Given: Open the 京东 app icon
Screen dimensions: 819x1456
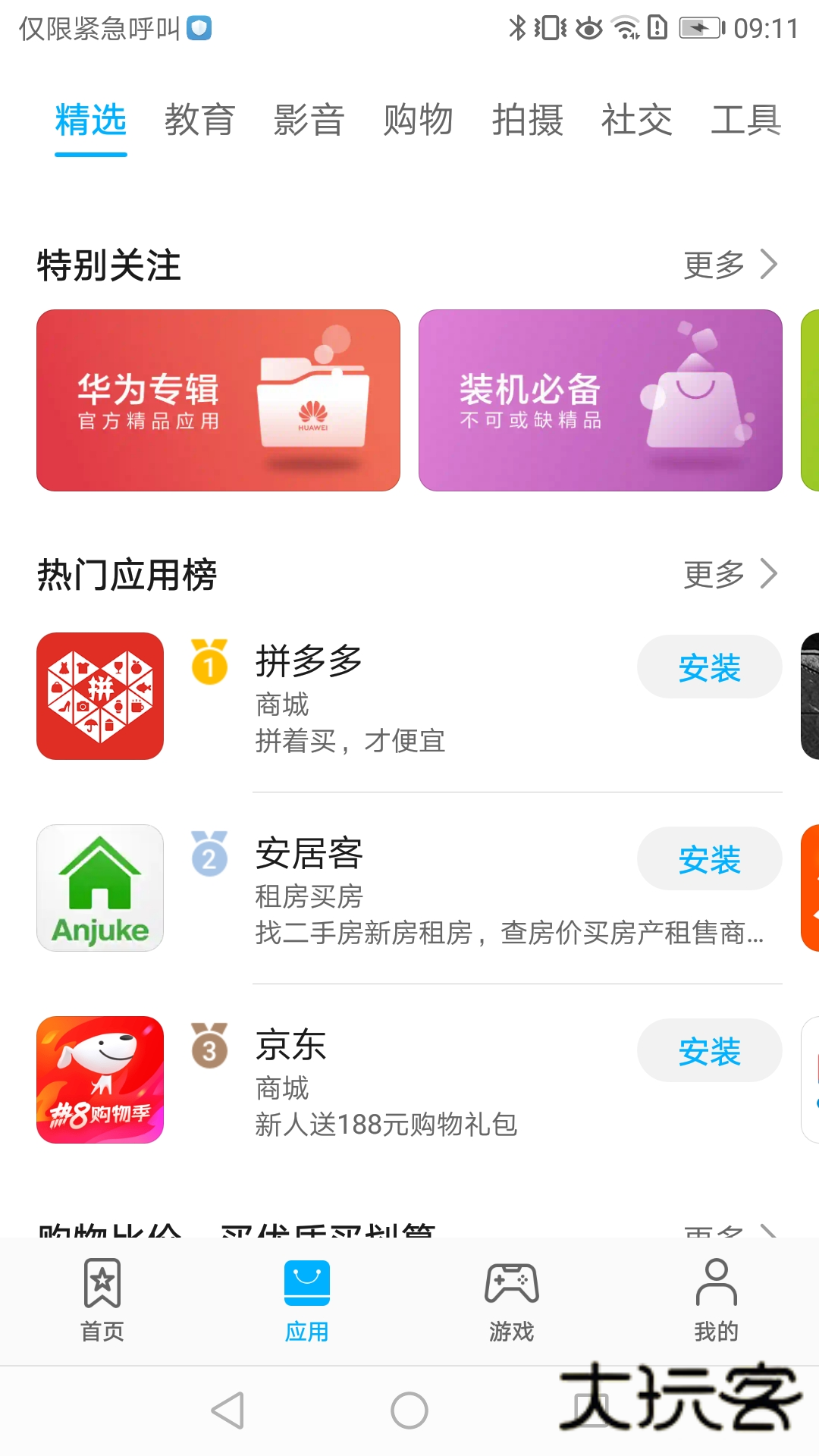Looking at the screenshot, I should point(99,1080).
